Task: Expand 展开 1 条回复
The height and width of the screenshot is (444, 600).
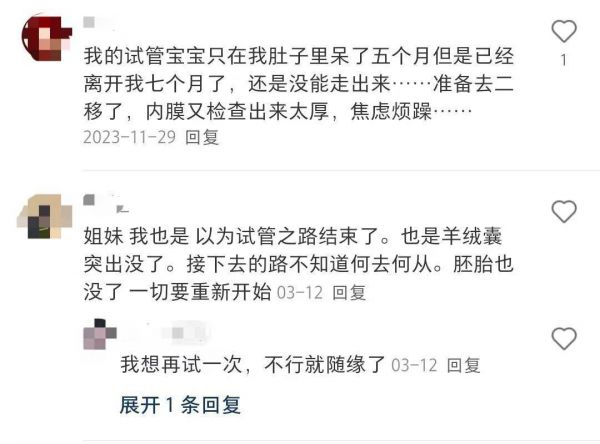Action: click(180, 405)
